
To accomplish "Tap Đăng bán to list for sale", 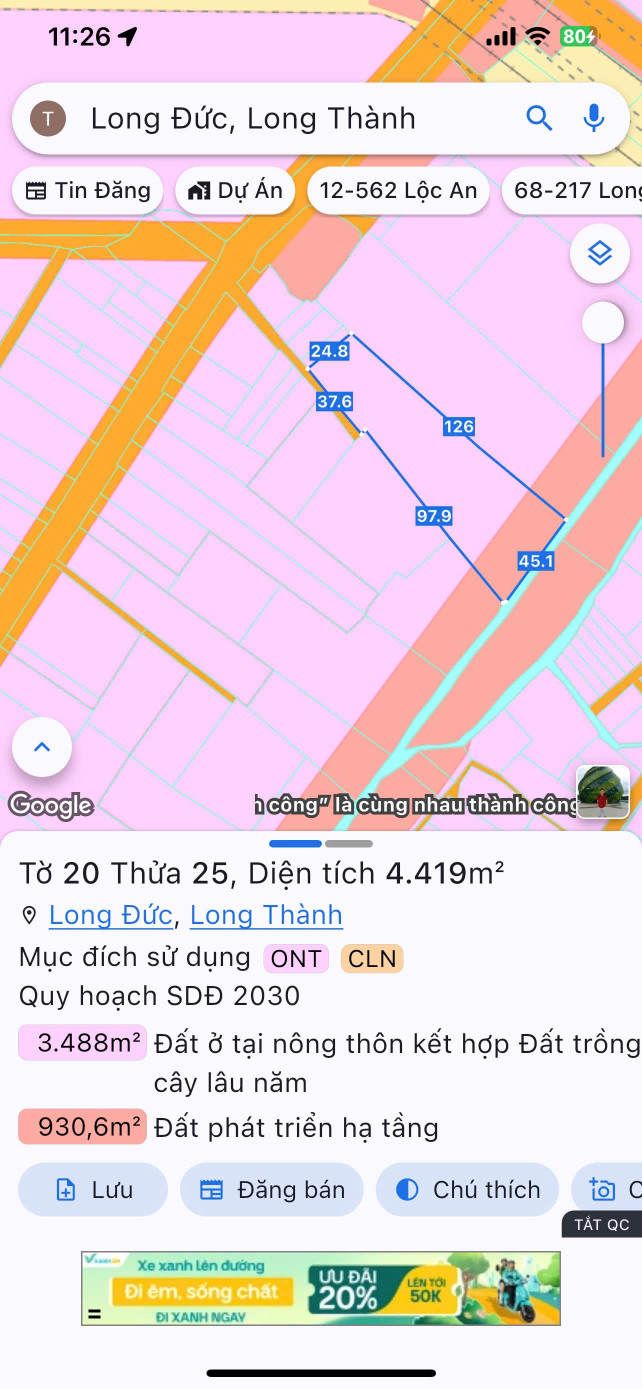I will click(x=271, y=1190).
